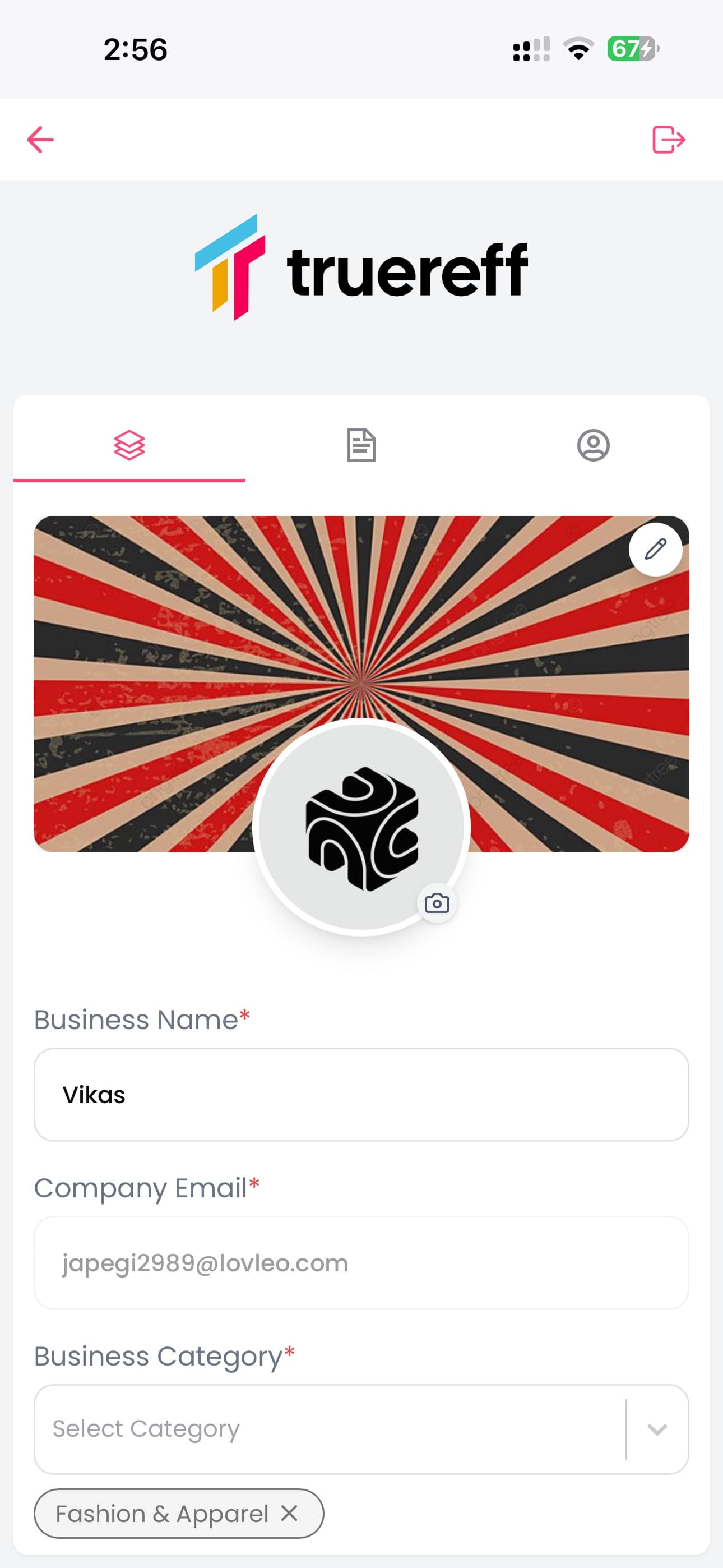Screen dimensions: 723x1568
Task: Switch to the document details tab
Action: (x=361, y=445)
